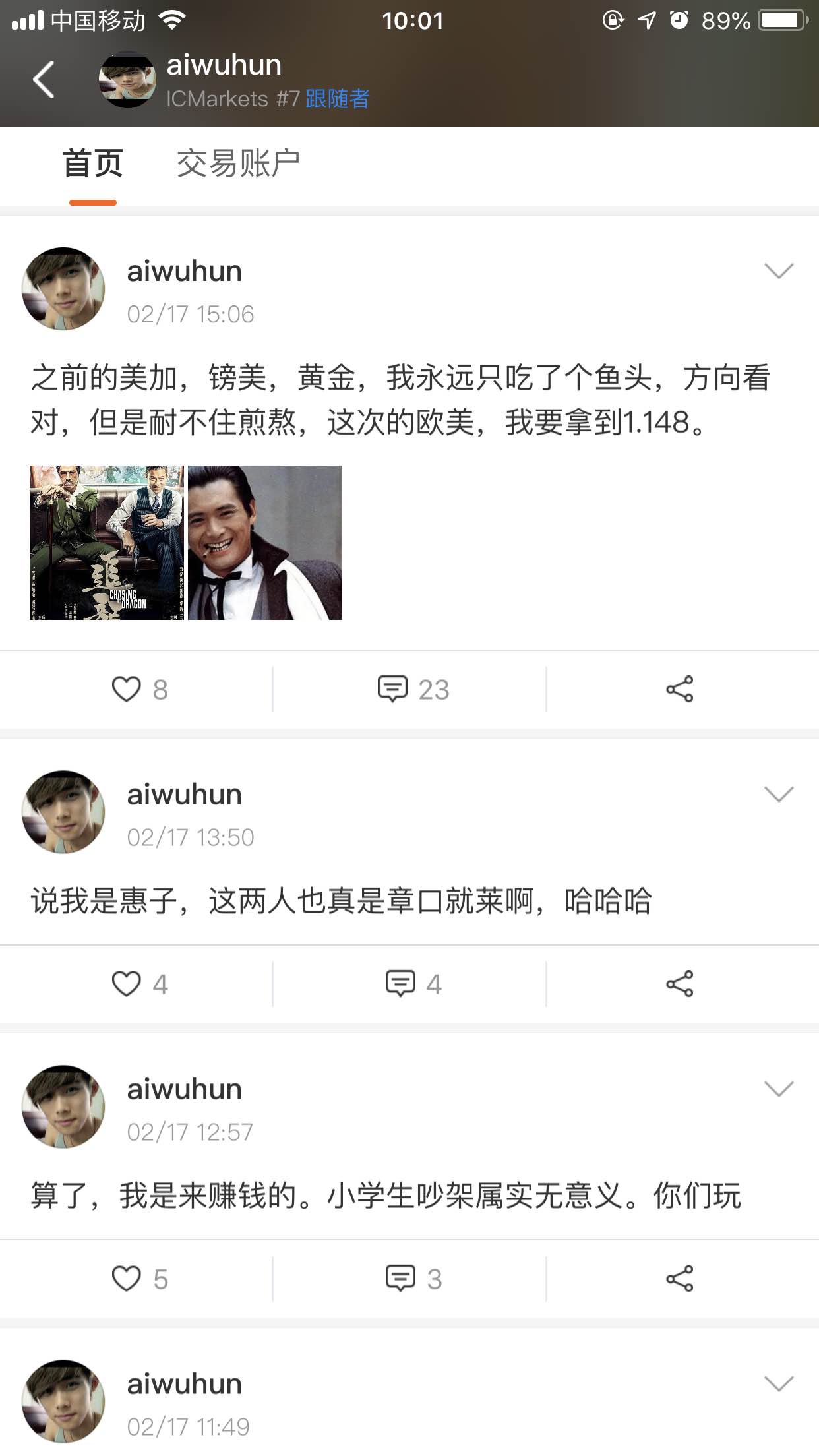Share the 02/17 12:57 post
The width and height of the screenshot is (819, 1456).
[x=680, y=1279]
